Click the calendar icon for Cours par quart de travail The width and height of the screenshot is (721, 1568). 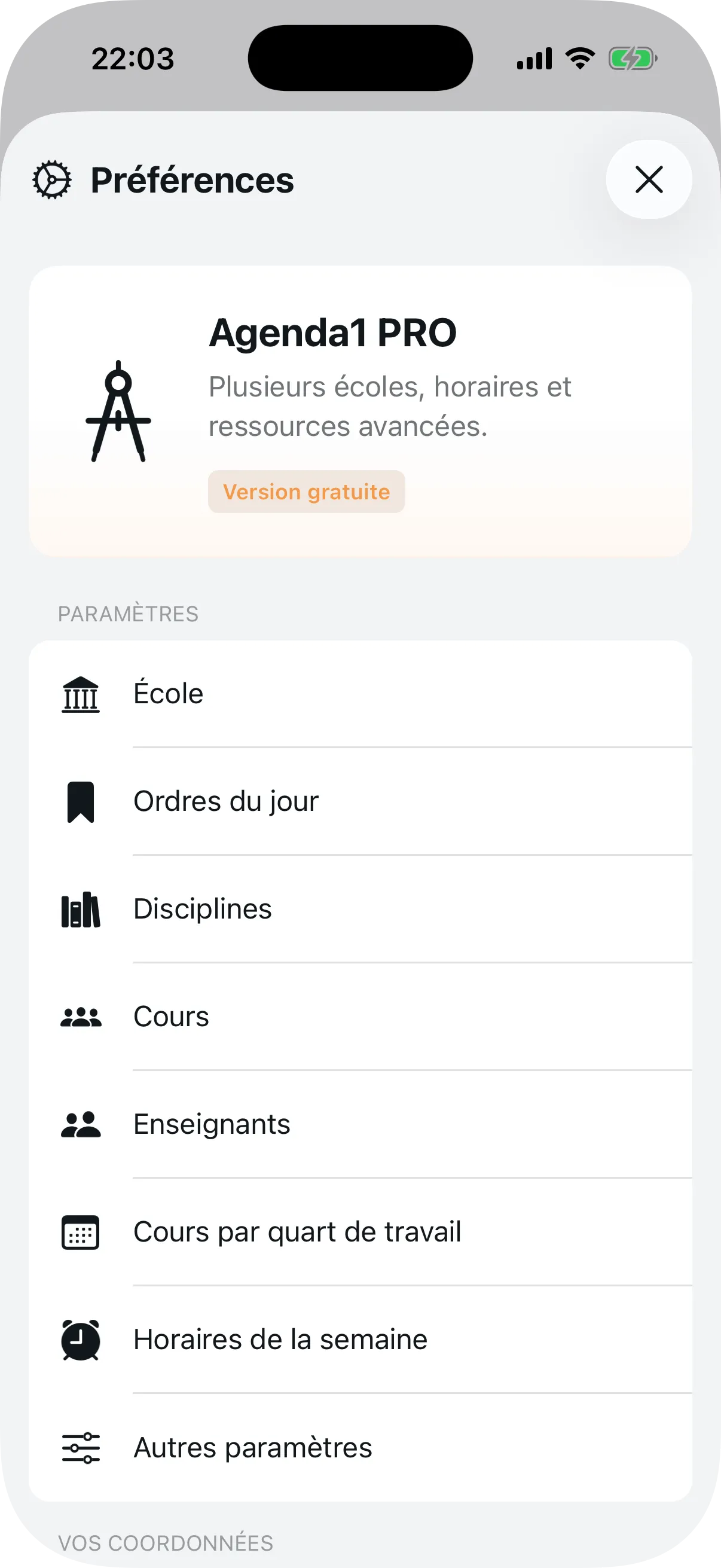(x=82, y=1232)
